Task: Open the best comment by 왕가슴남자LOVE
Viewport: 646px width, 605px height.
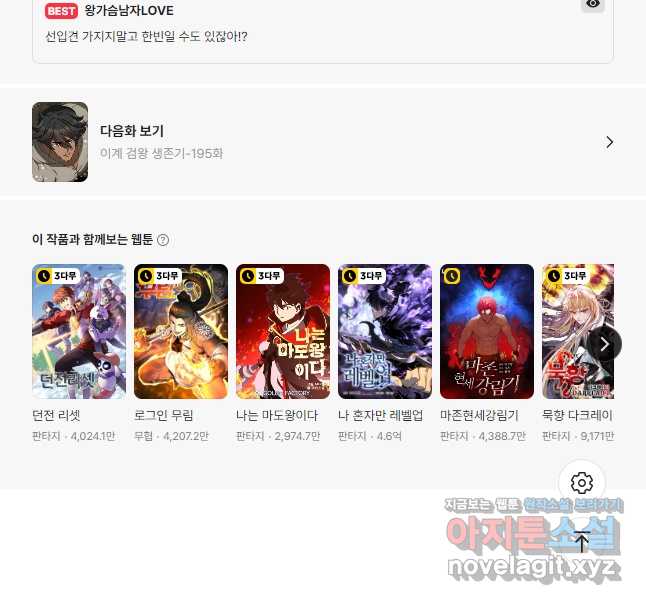Action: coord(300,35)
